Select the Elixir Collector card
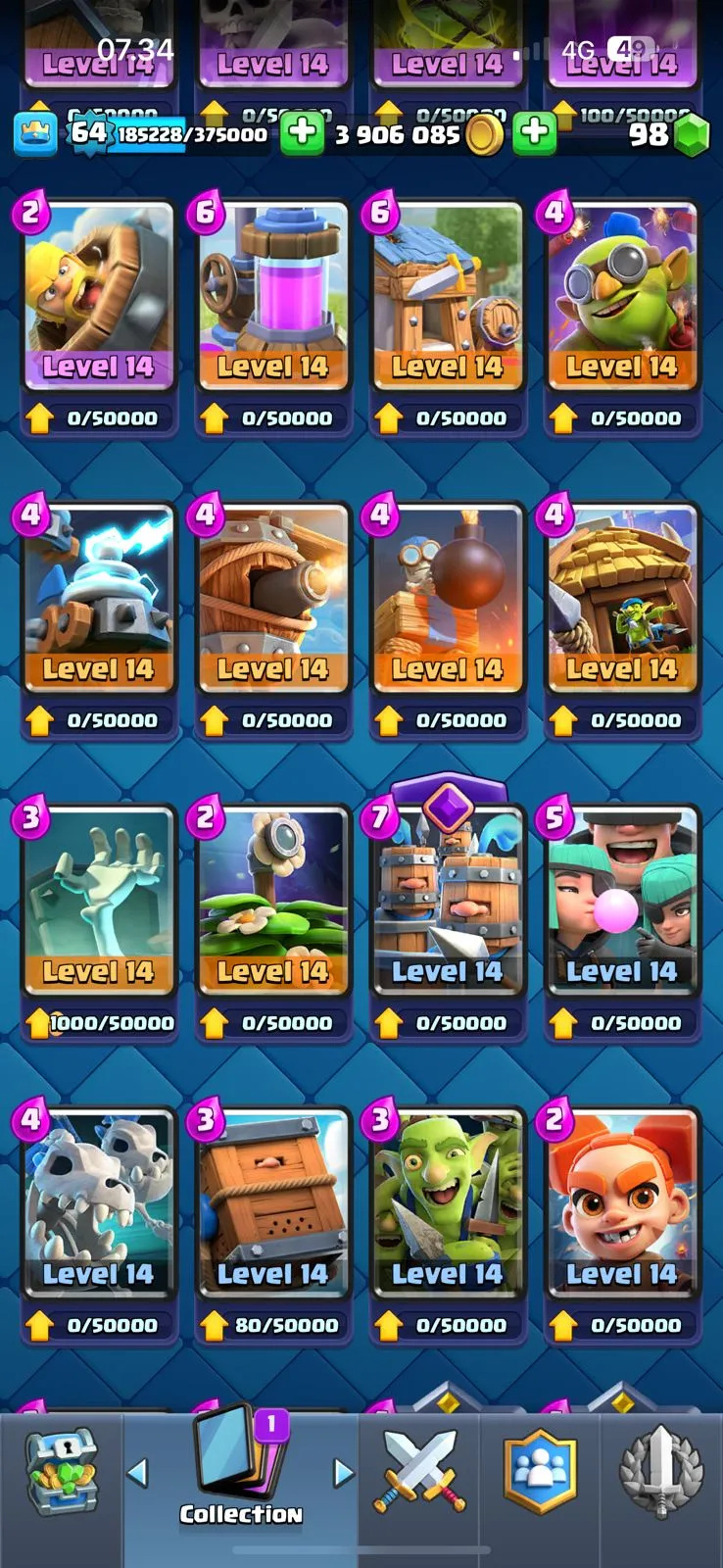Screen dimensions: 723x1568 [272, 294]
